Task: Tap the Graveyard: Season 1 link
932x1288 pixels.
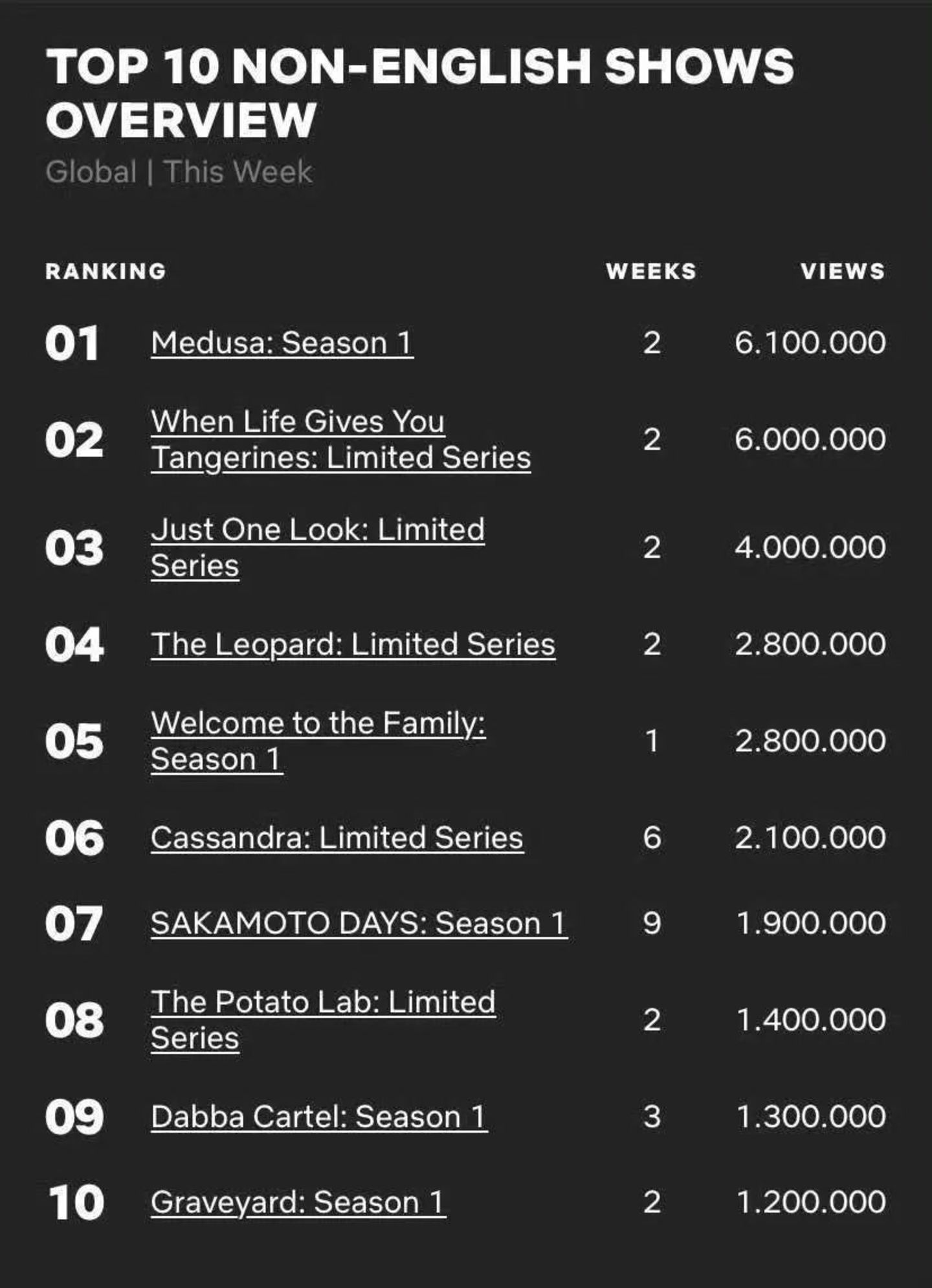Action: tap(298, 1203)
